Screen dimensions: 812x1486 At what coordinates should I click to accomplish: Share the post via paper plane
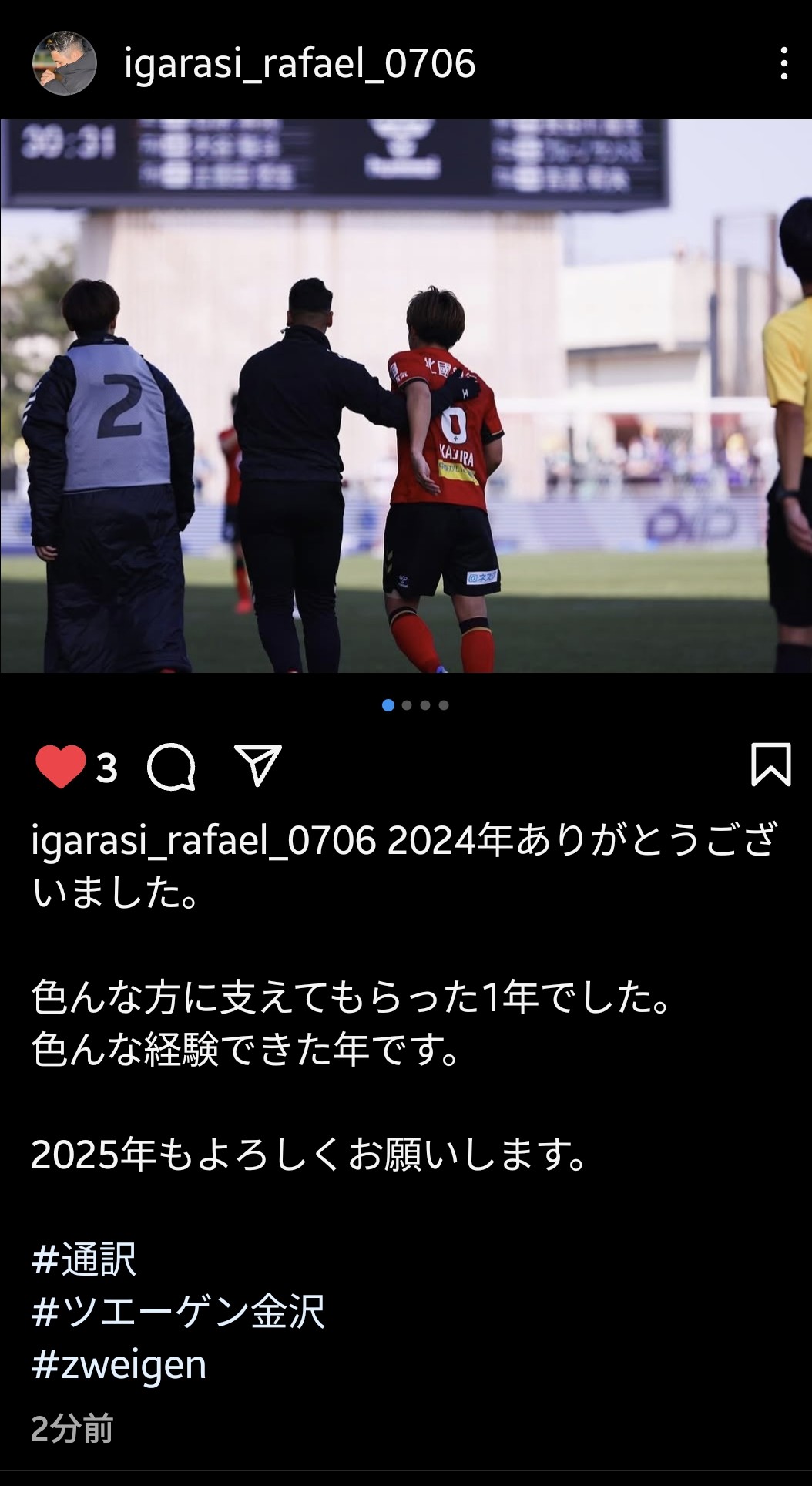pos(257,765)
